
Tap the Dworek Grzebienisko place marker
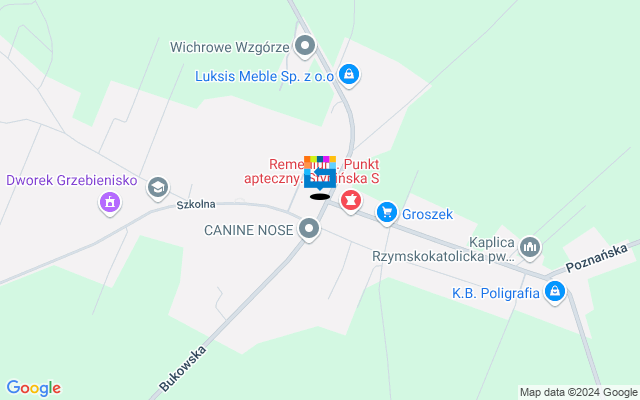(x=109, y=203)
